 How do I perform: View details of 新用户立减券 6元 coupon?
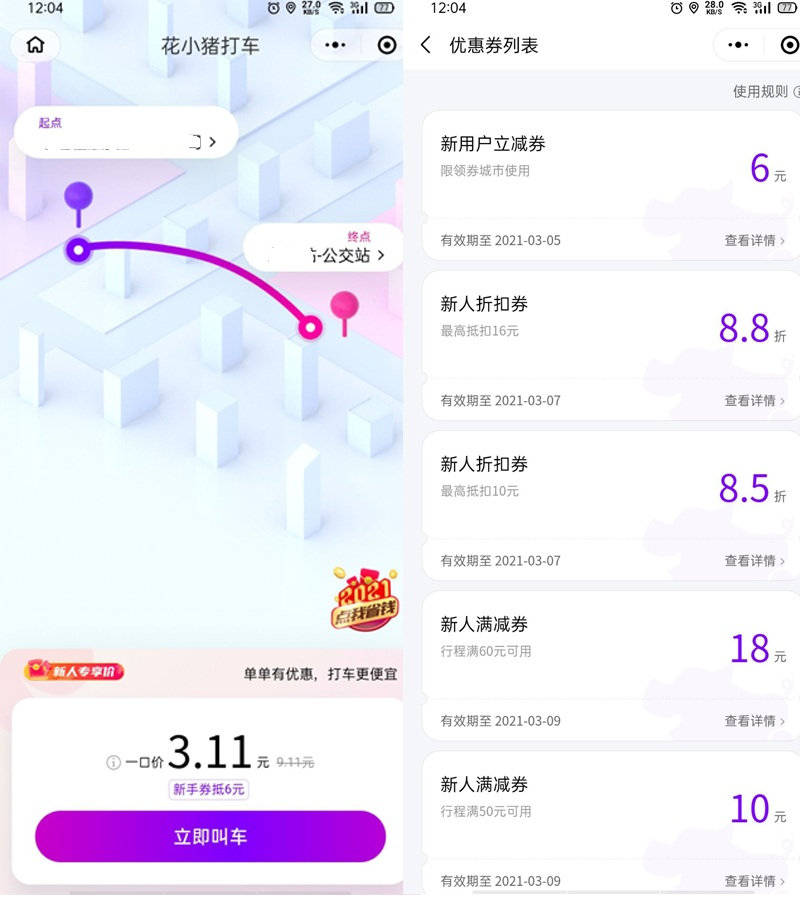click(754, 241)
